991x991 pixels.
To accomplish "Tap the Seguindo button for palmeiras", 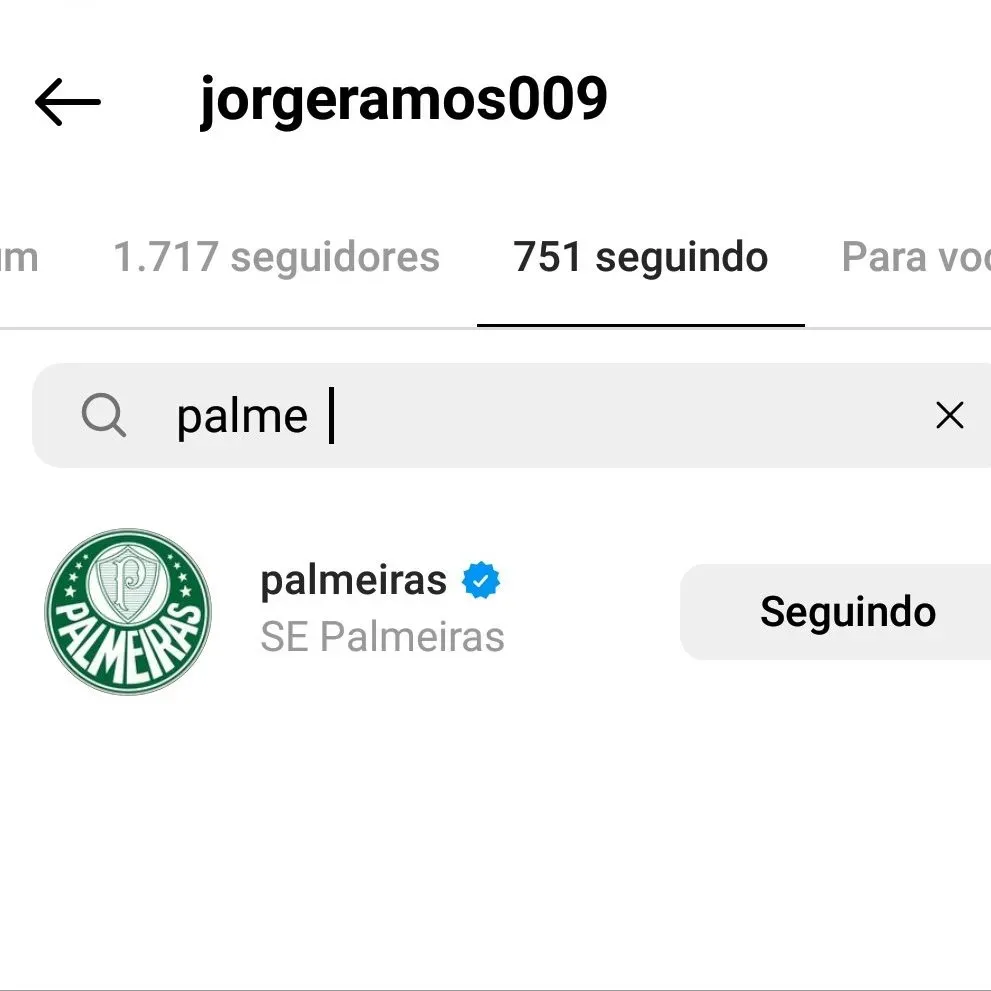I will pyautogui.click(x=847, y=612).
